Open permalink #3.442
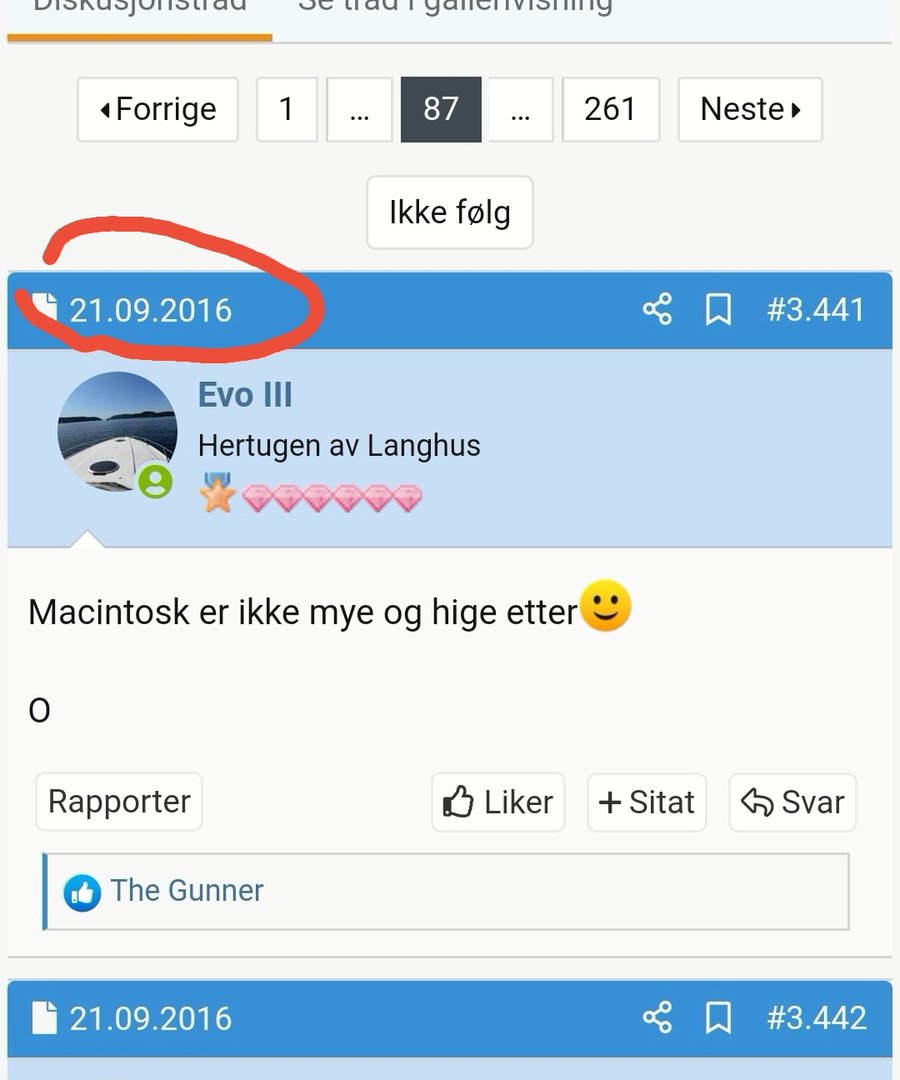 (815, 1018)
